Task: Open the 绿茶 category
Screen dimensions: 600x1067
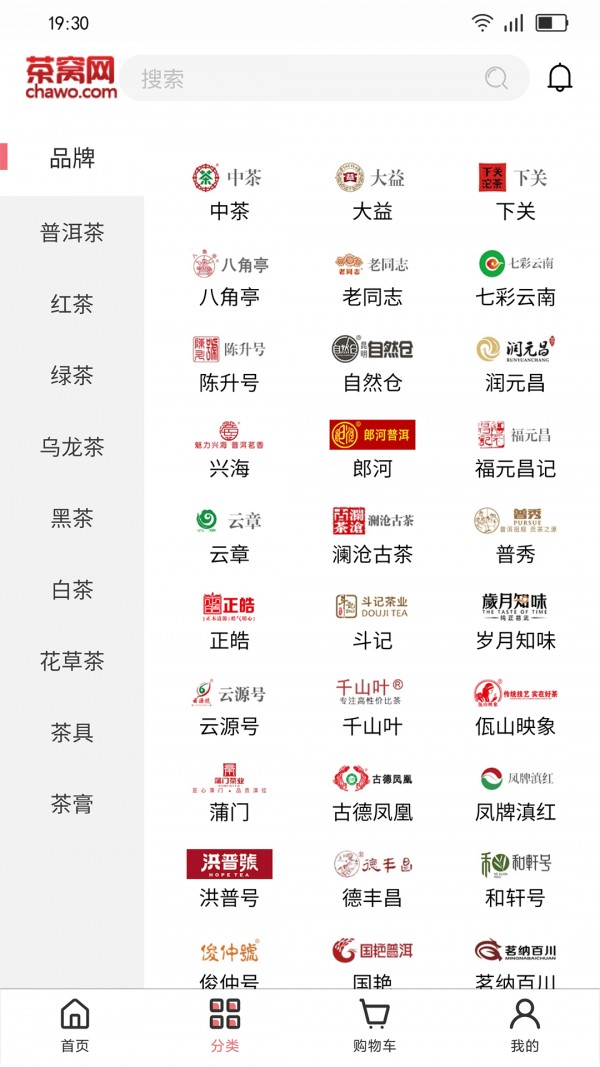Action: pyautogui.click(x=72, y=376)
